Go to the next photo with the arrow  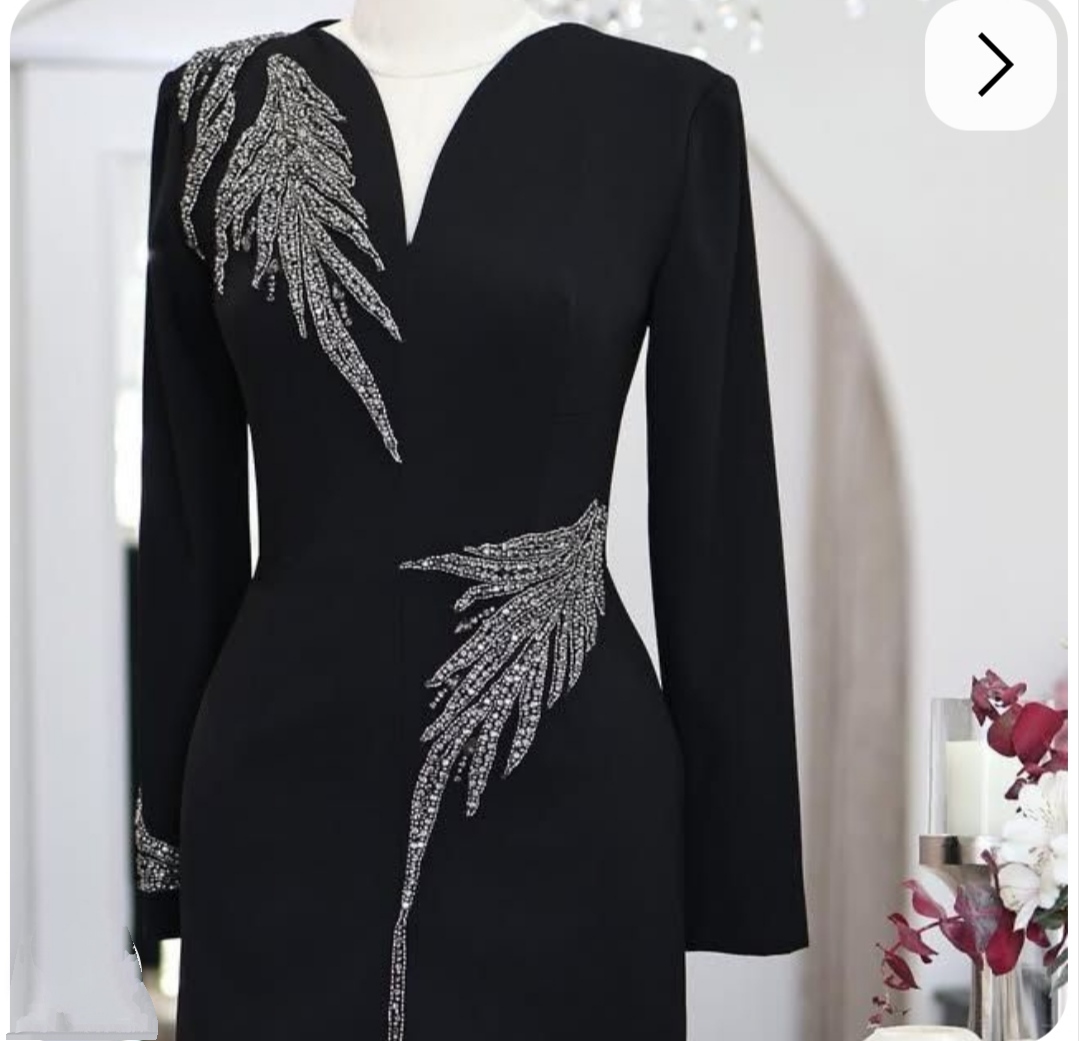pos(991,65)
